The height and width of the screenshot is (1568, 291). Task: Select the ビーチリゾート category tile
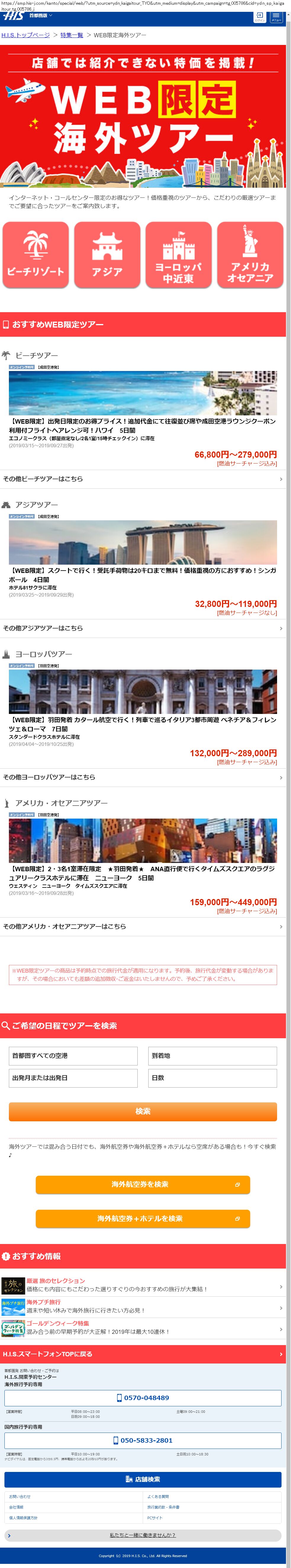pos(36,255)
